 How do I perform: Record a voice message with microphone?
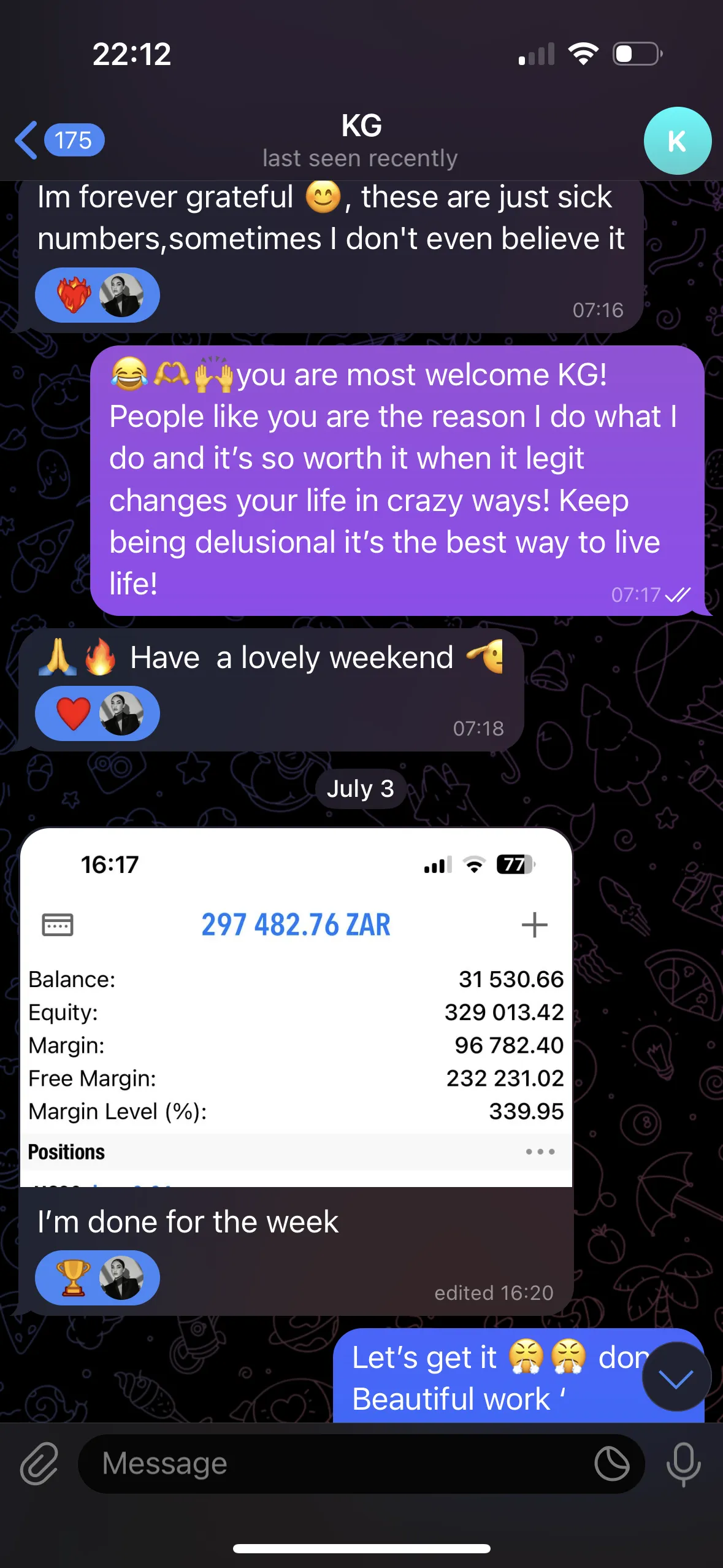pyautogui.click(x=683, y=1464)
